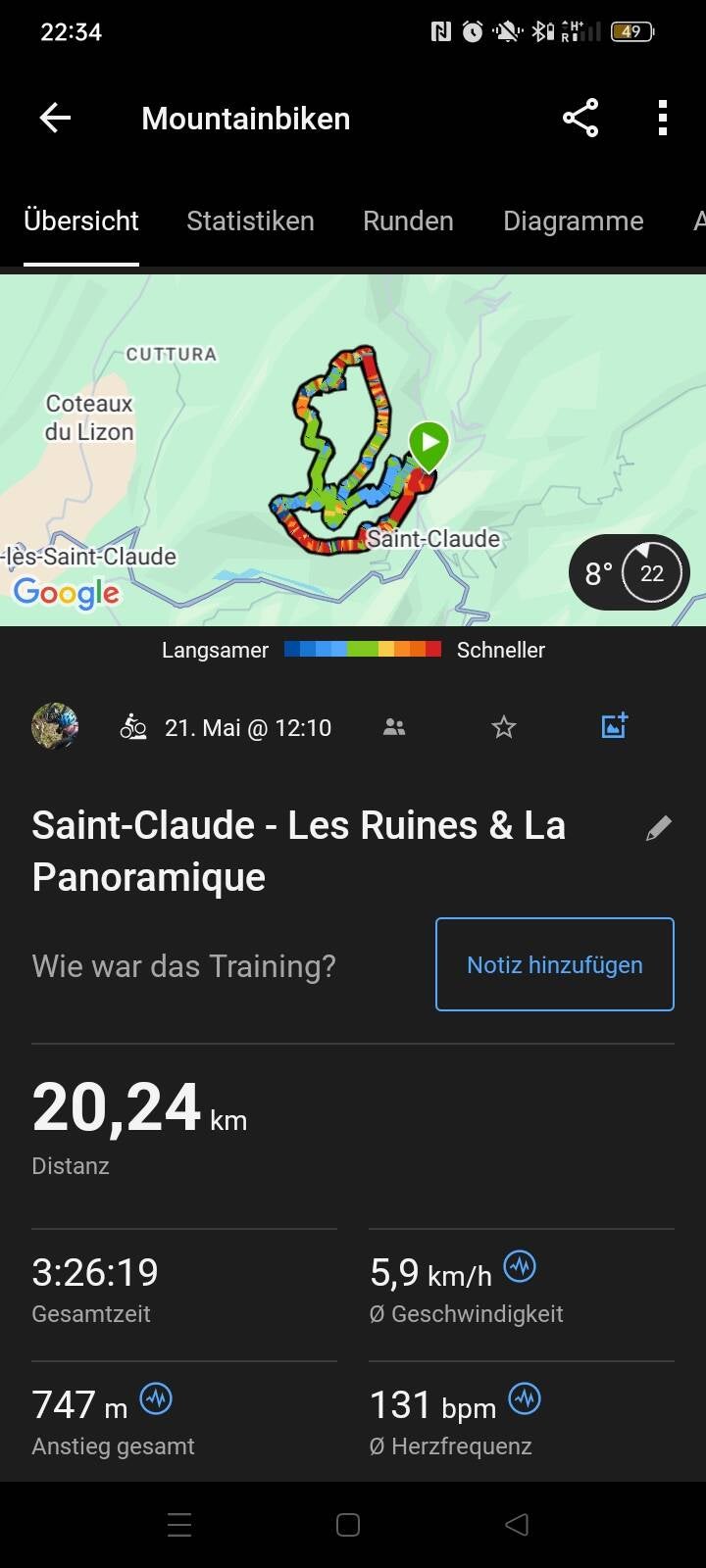Open the three-dot overflow menu
Viewport: 706px width, 1568px height.
pos(663,119)
